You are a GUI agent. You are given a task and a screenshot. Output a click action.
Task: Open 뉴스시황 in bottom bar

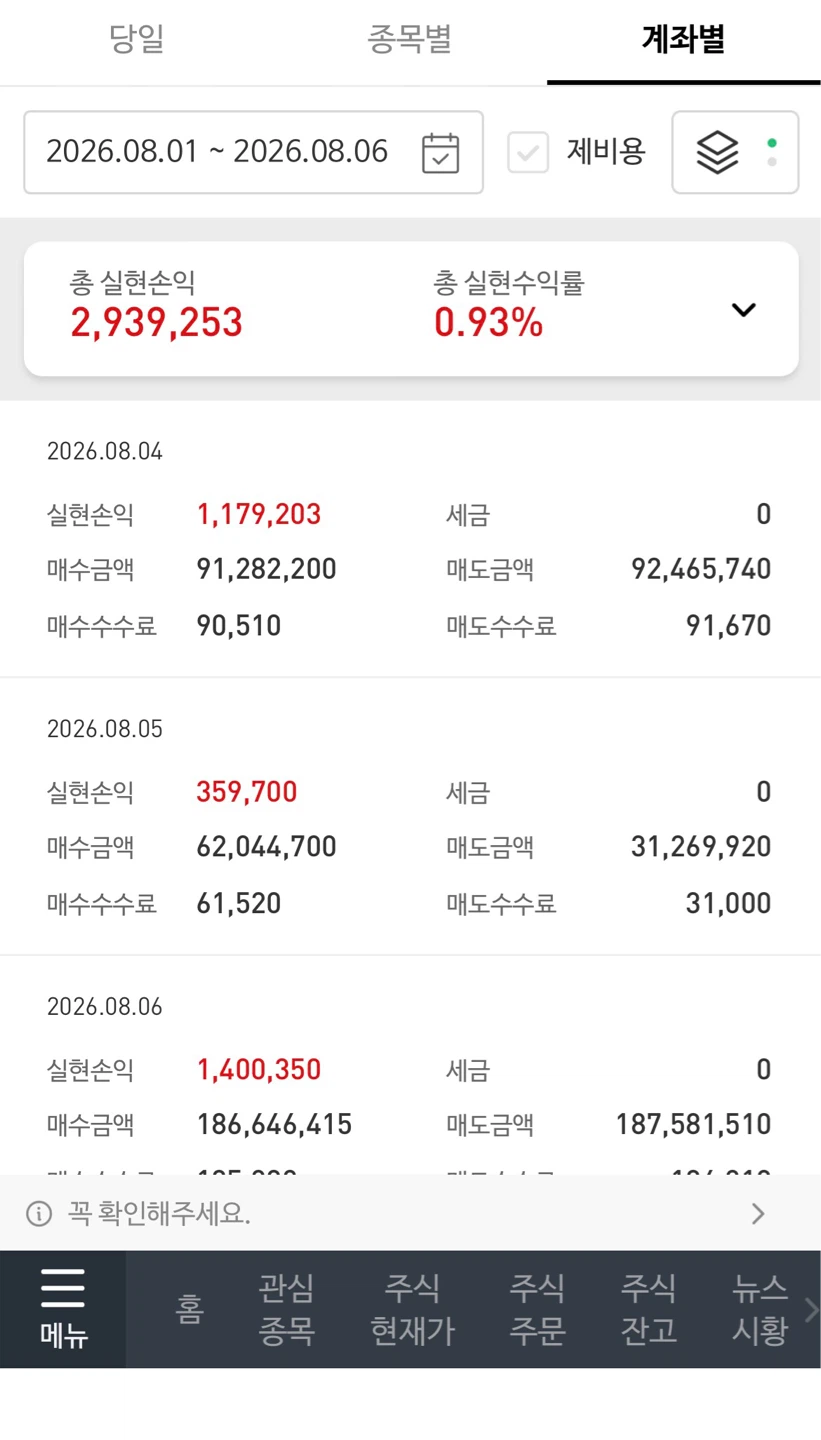click(760, 1309)
